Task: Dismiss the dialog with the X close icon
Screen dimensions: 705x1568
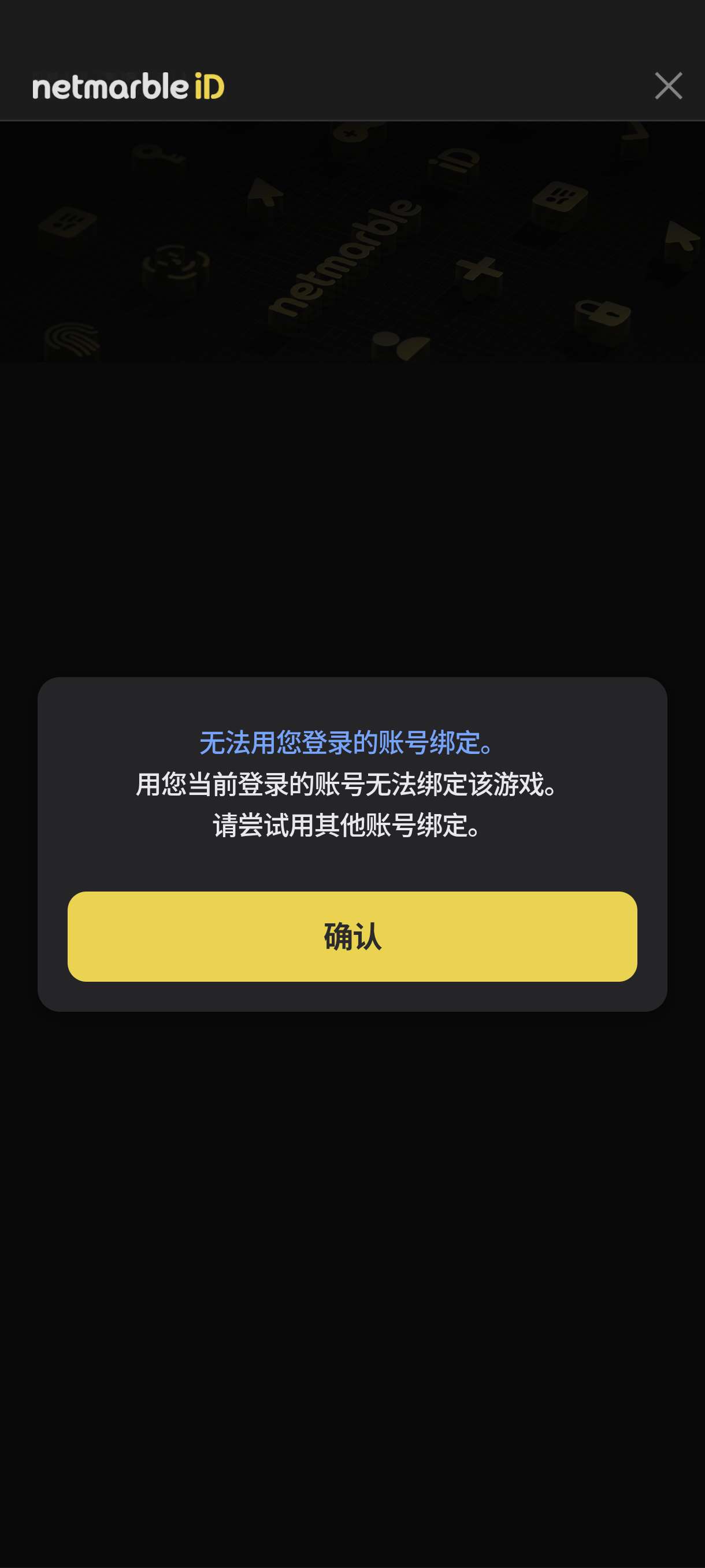Action: pos(669,86)
